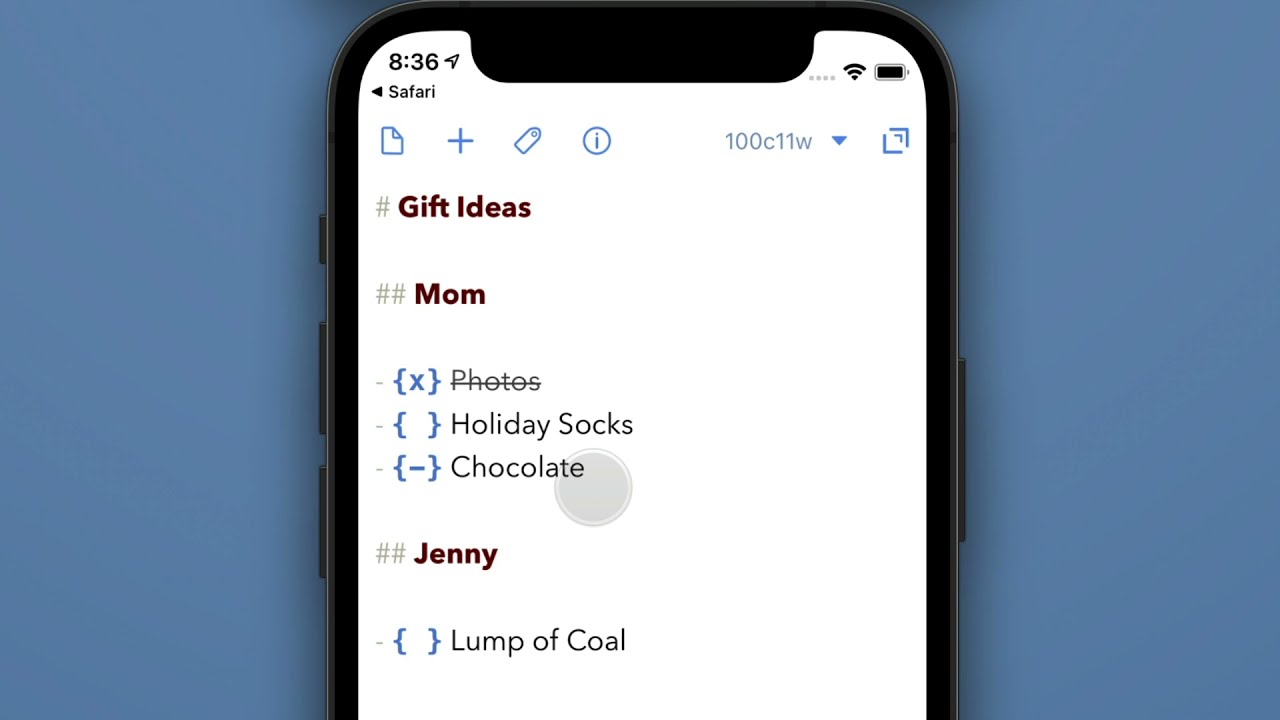
Task: Create a new draft with plus
Action: coord(460,141)
